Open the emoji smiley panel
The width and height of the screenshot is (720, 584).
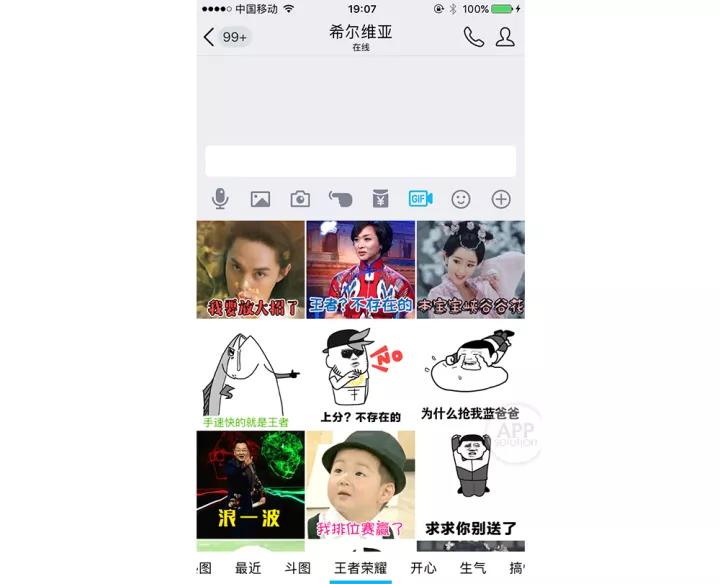(460, 199)
